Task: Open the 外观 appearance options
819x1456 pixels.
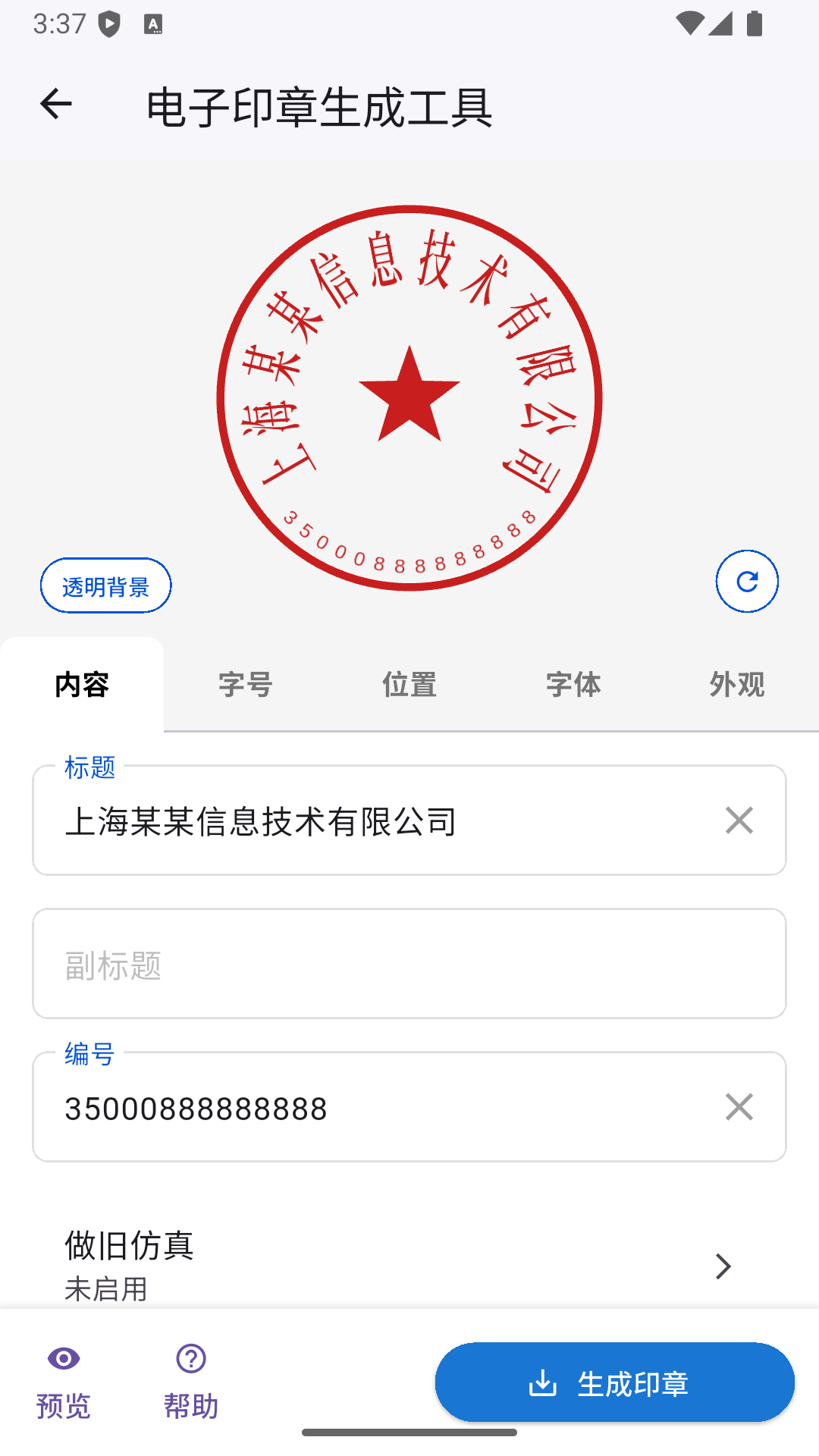Action: (735, 684)
